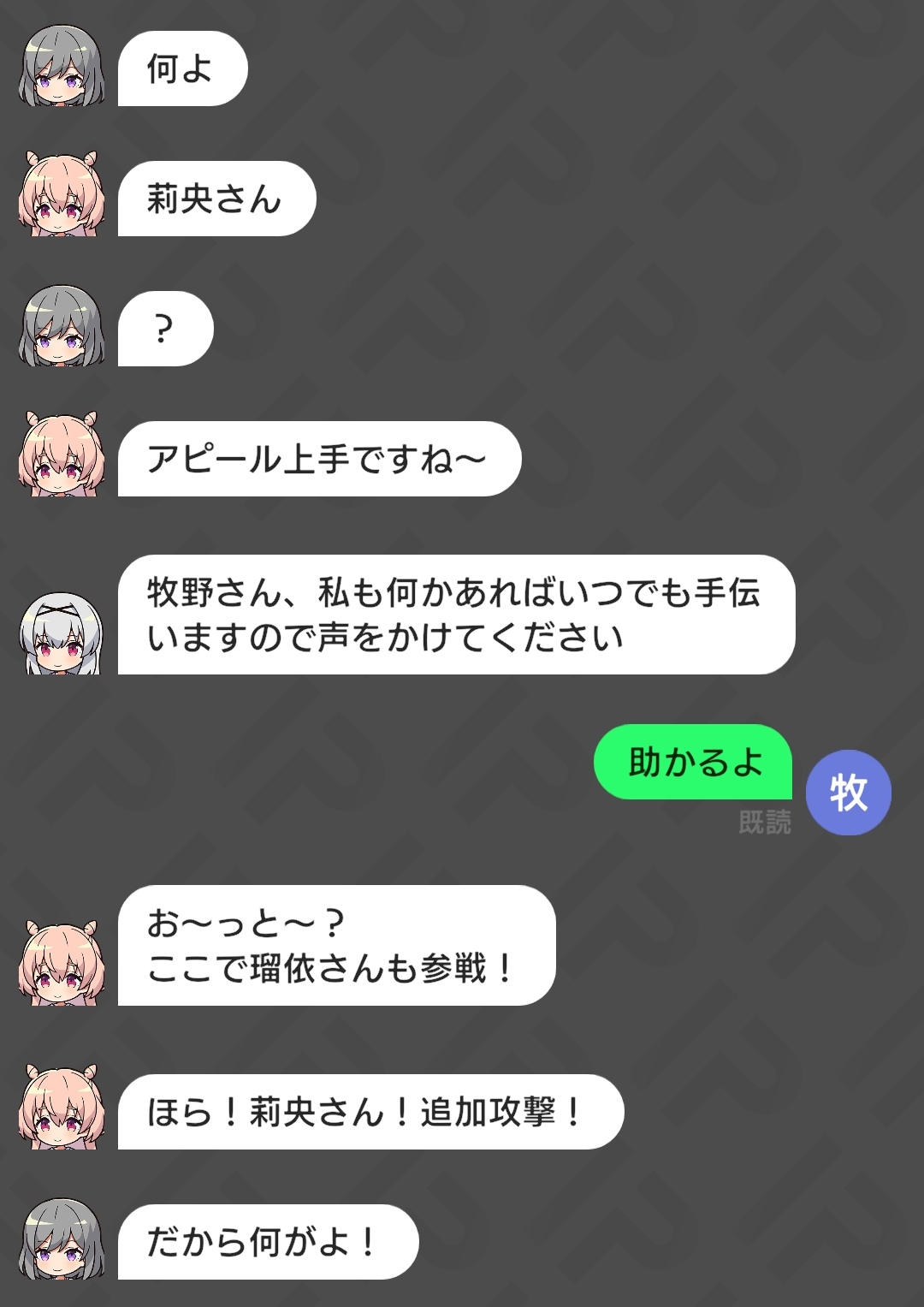Viewport: 924px width, 1307px height.
Task: Open the blue 牧 user avatar
Action: pos(848,793)
